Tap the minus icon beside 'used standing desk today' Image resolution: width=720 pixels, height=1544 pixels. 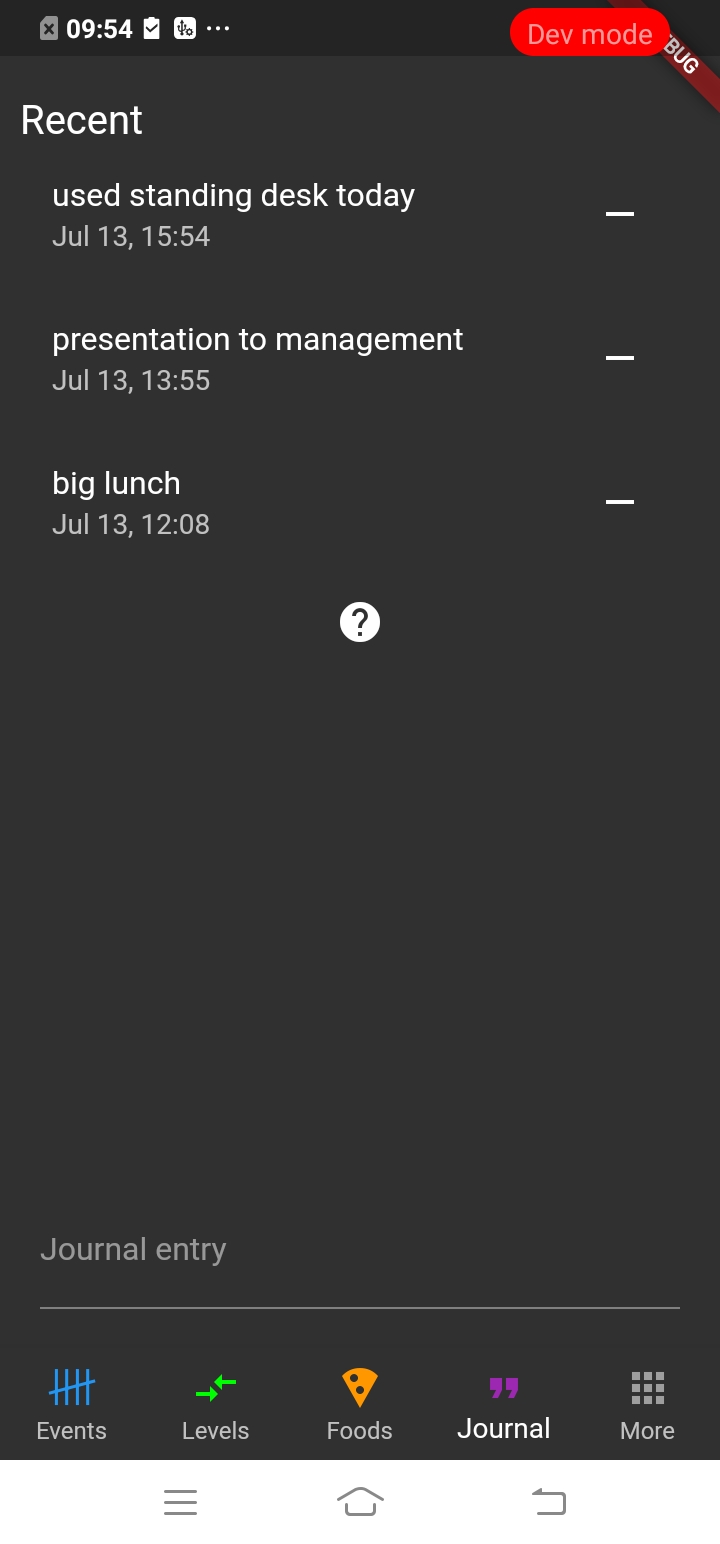620,214
